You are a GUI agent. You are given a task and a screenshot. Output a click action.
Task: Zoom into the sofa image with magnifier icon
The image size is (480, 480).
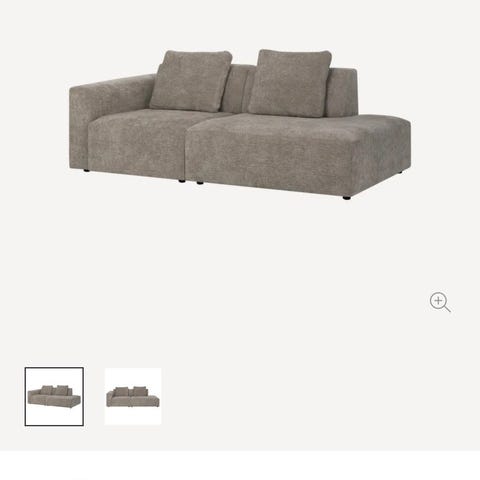click(x=440, y=302)
